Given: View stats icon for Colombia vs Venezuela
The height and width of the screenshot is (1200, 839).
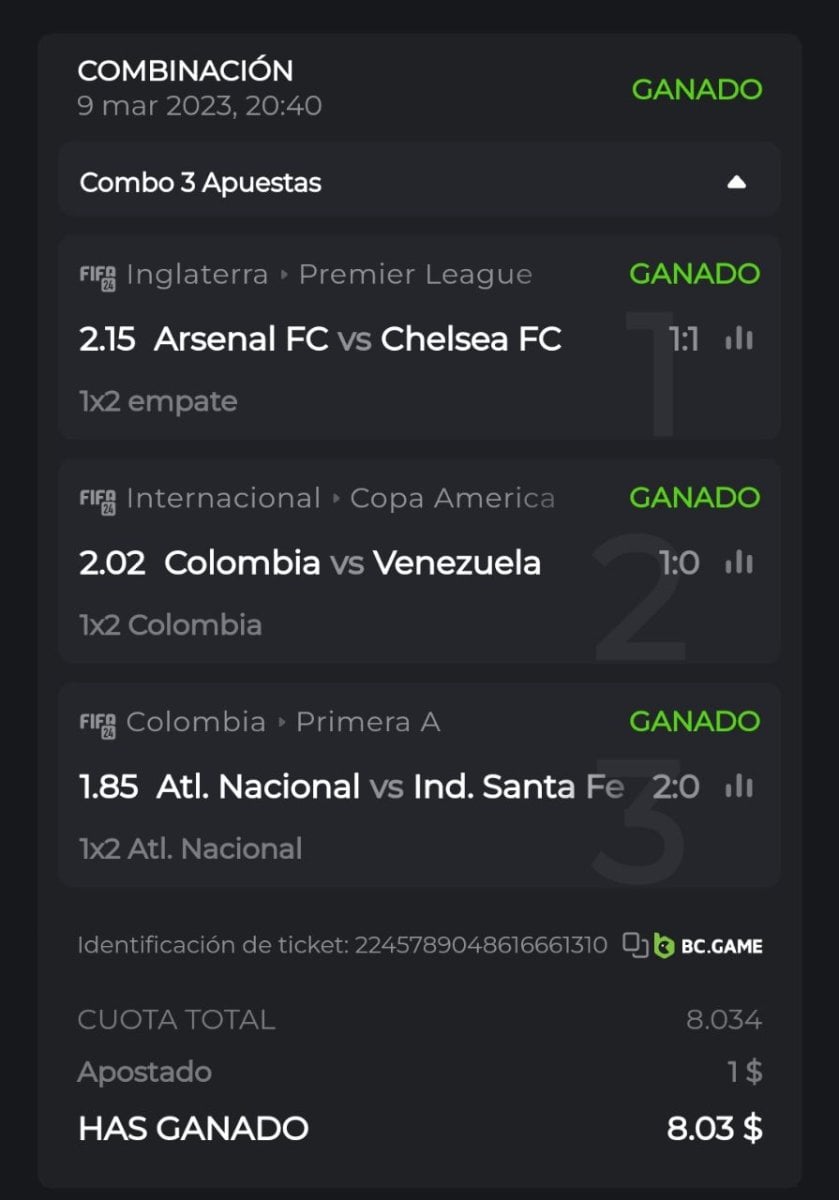Looking at the screenshot, I should 739,563.
